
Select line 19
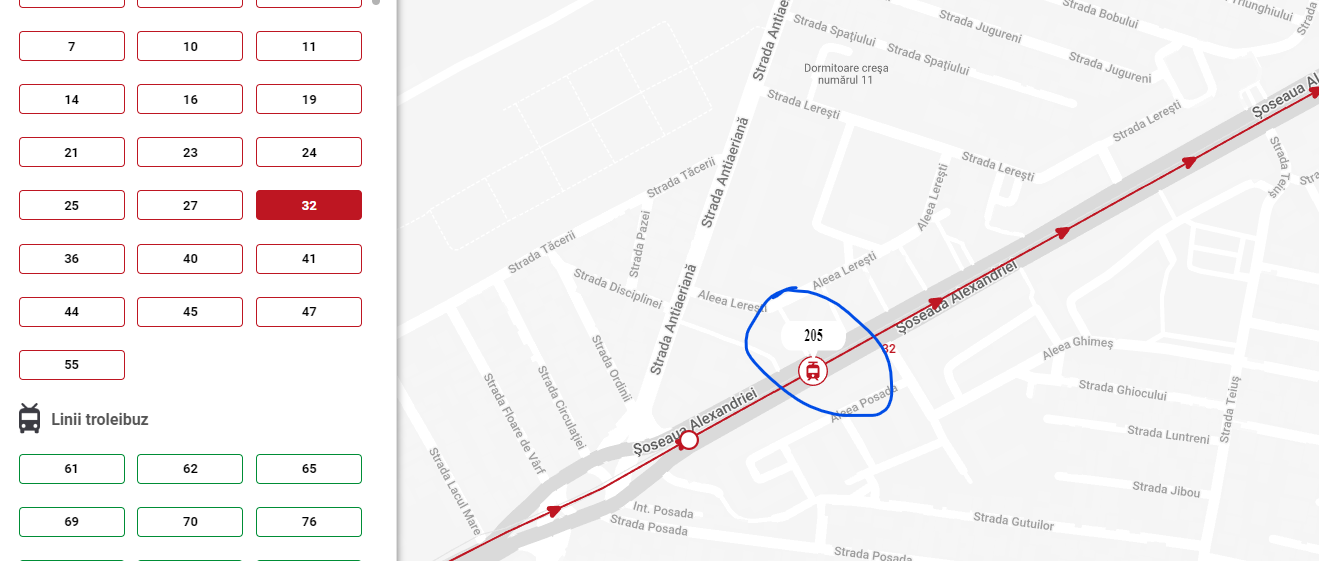click(x=309, y=99)
